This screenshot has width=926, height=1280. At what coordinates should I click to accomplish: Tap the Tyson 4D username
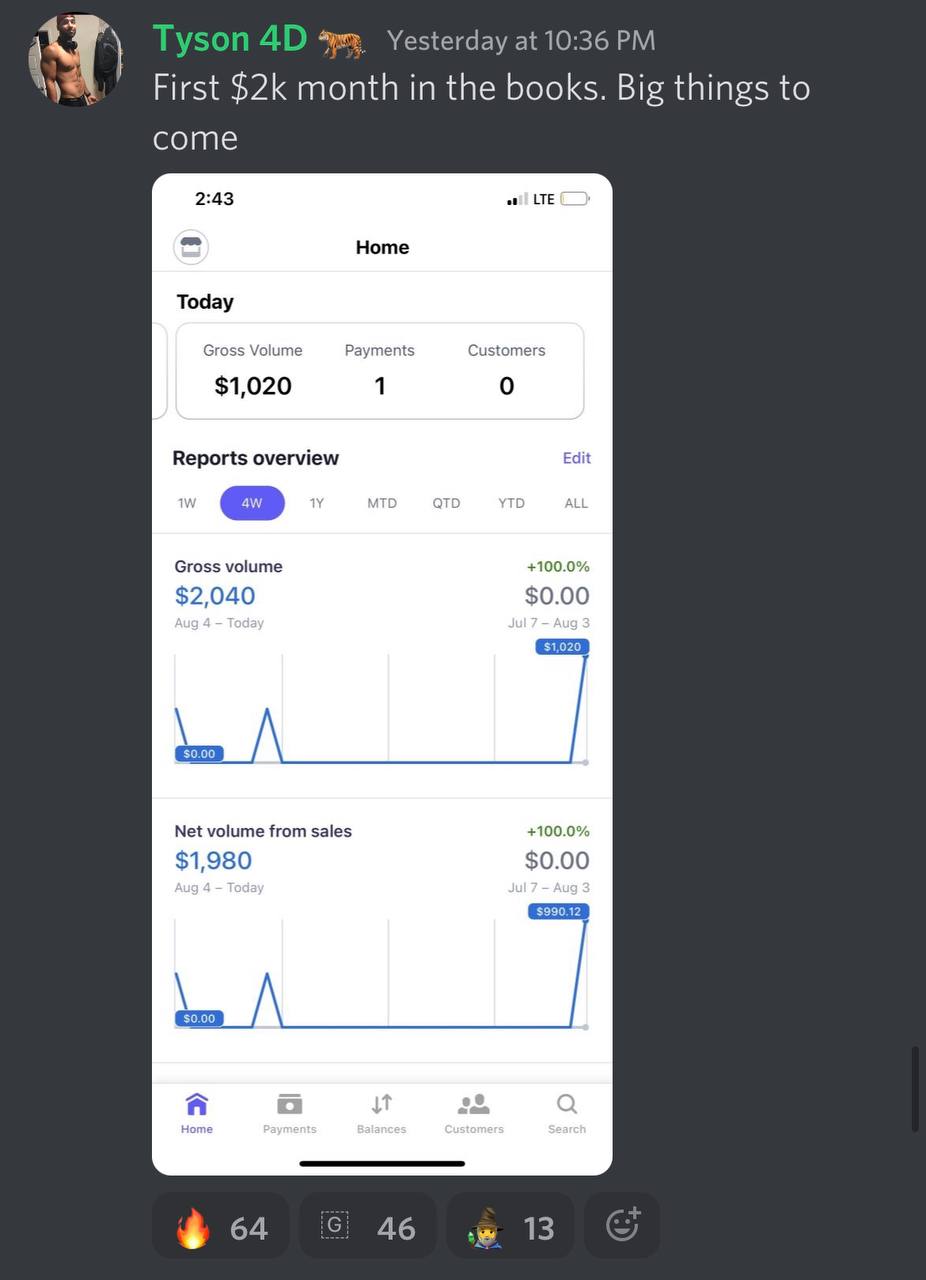click(x=230, y=40)
